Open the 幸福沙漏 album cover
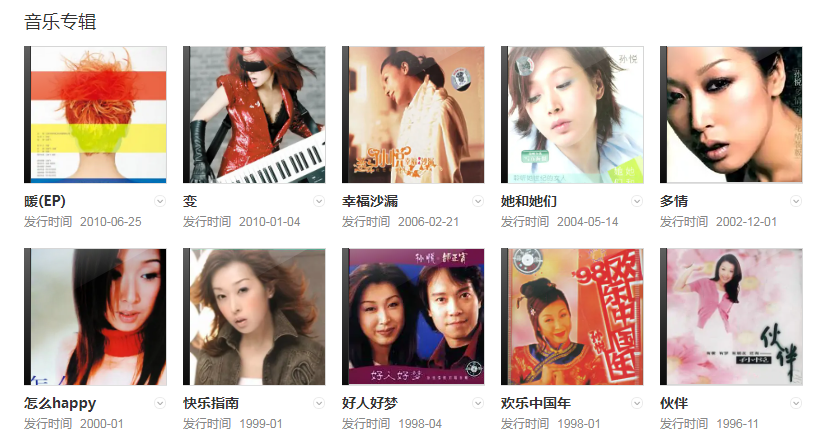This screenshot has height=444, width=827. (x=413, y=114)
